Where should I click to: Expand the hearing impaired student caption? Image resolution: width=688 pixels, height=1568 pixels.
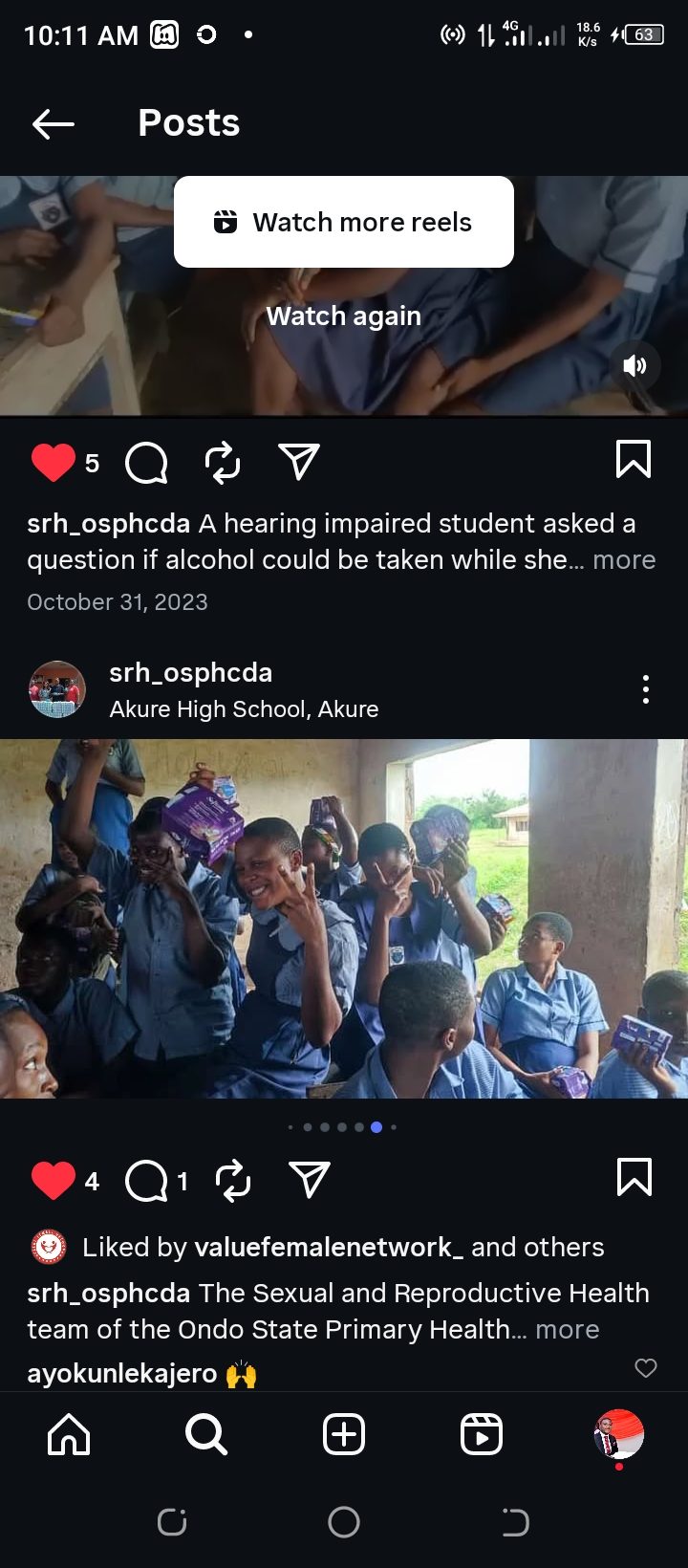click(x=624, y=560)
